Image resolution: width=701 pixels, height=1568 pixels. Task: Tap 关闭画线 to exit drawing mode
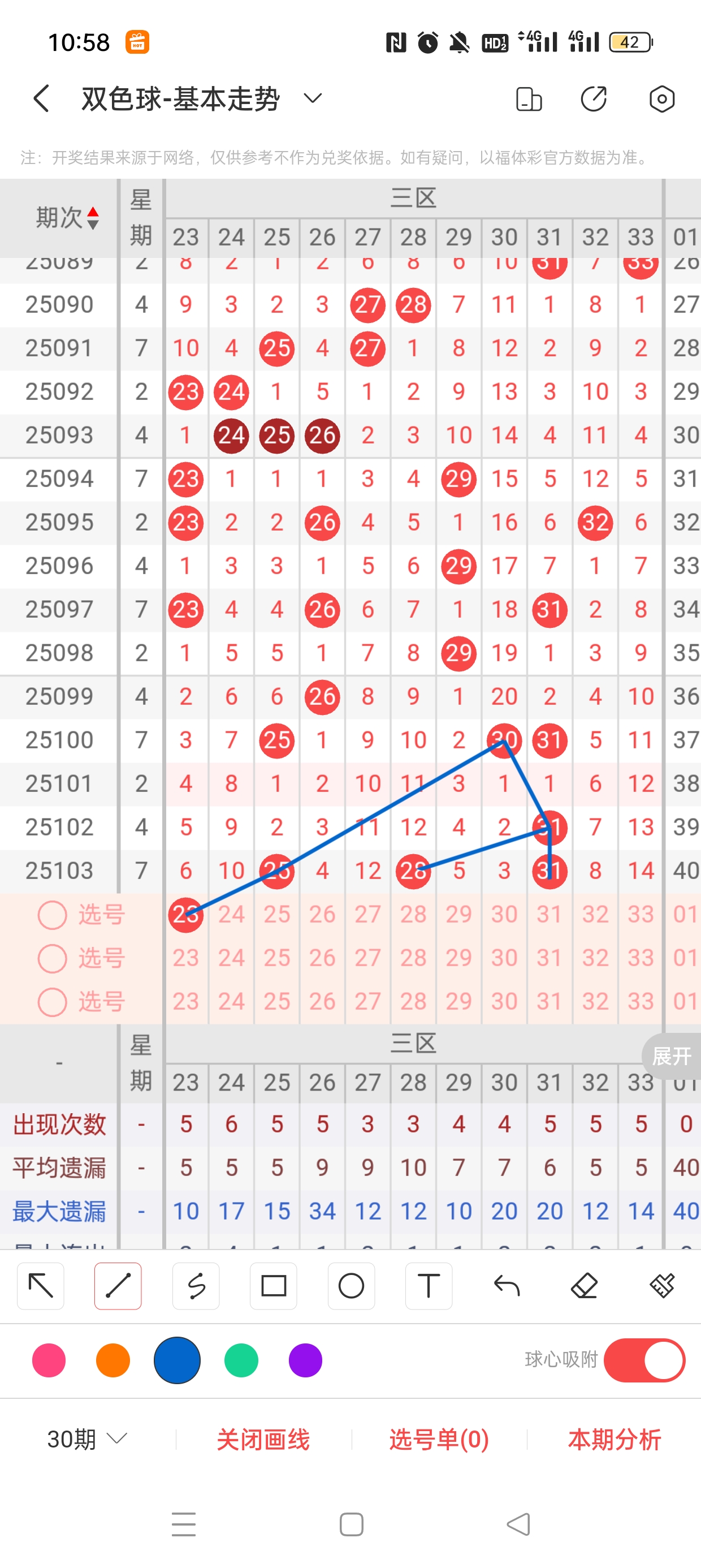pyautogui.click(x=263, y=1439)
